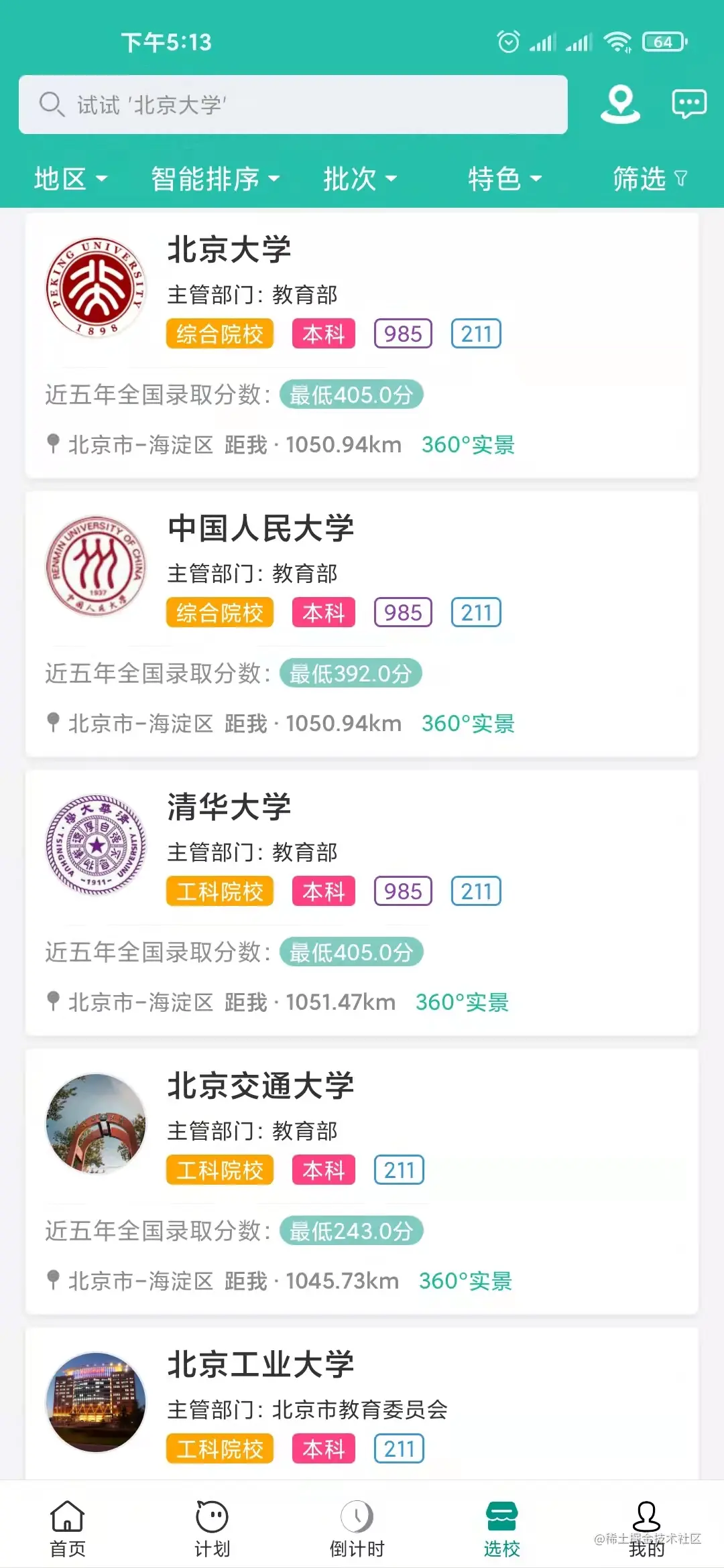The width and height of the screenshot is (724, 1568).
Task: Expand the 批次 dropdown filter
Action: [360, 179]
